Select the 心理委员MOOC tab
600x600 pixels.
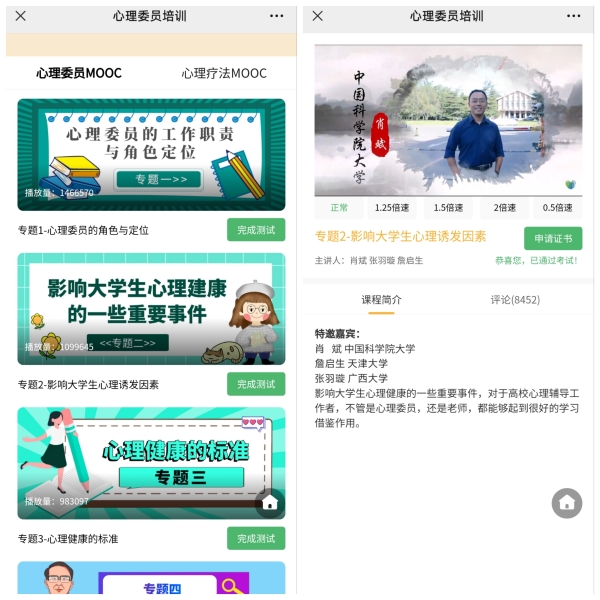click(79, 73)
